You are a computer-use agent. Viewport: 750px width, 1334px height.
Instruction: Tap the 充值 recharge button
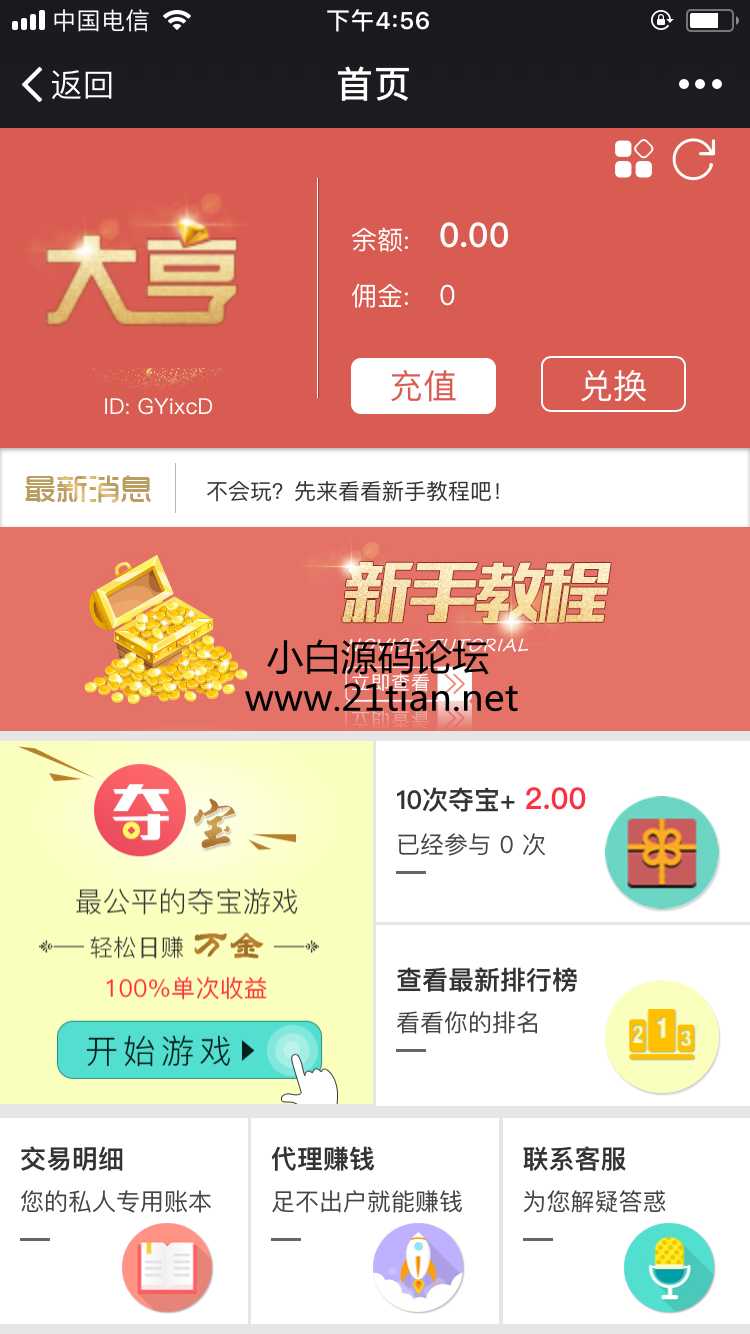tap(423, 386)
